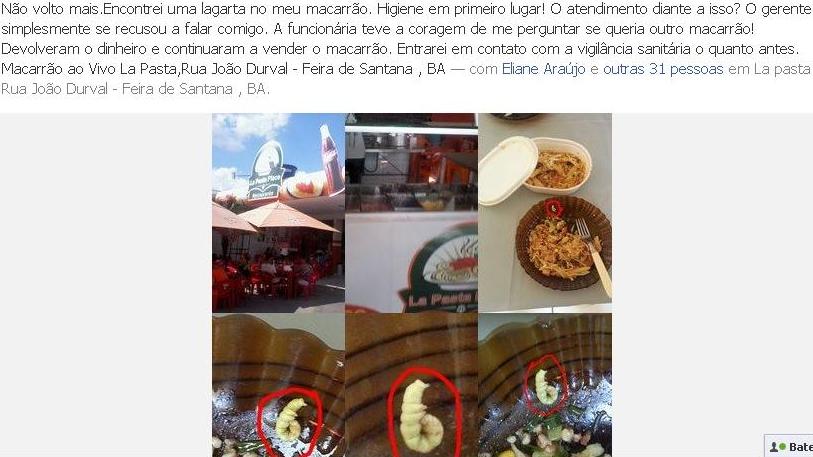The image size is (813, 457).
Task: Open the bottom-left close-up photo of the bowl
Action: 277,385
